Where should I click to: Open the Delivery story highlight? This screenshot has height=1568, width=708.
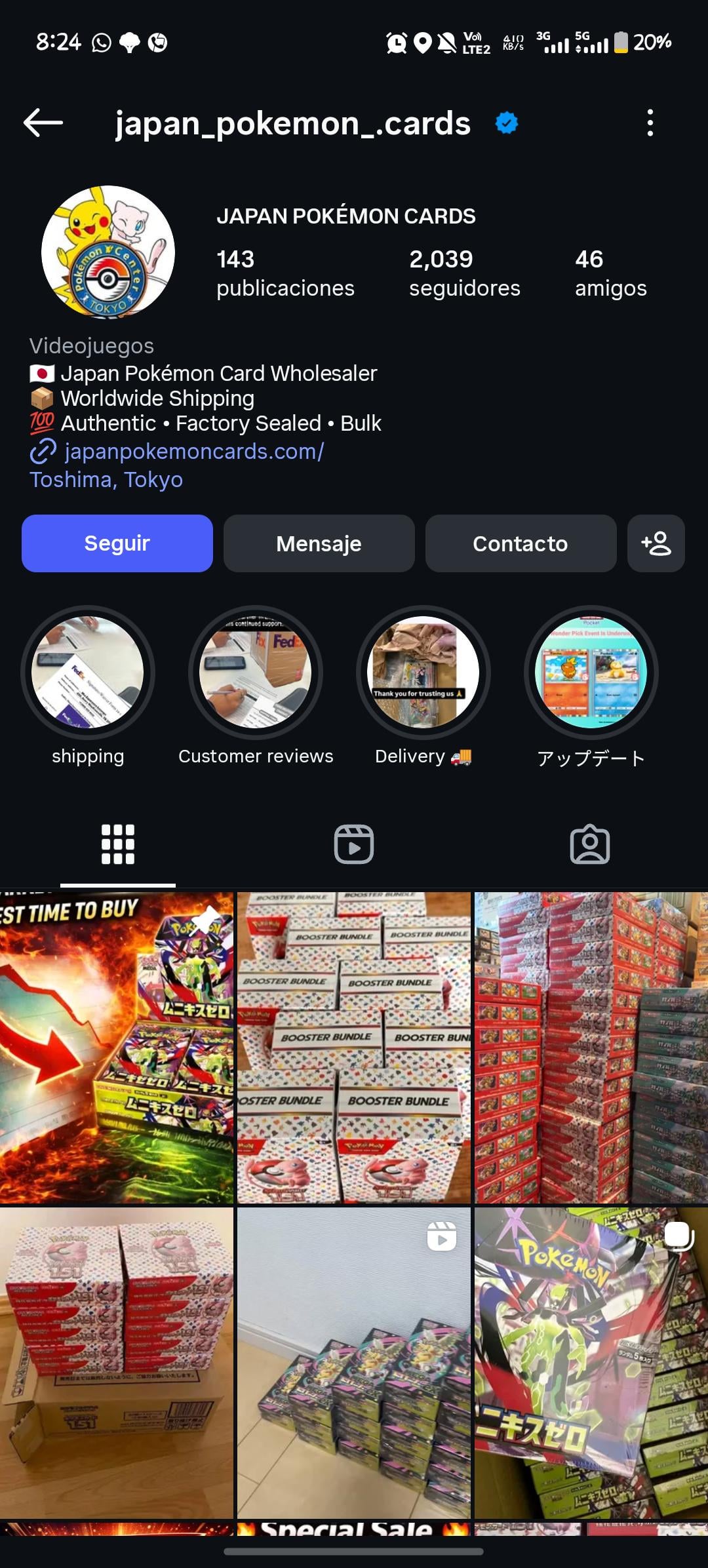tap(423, 673)
